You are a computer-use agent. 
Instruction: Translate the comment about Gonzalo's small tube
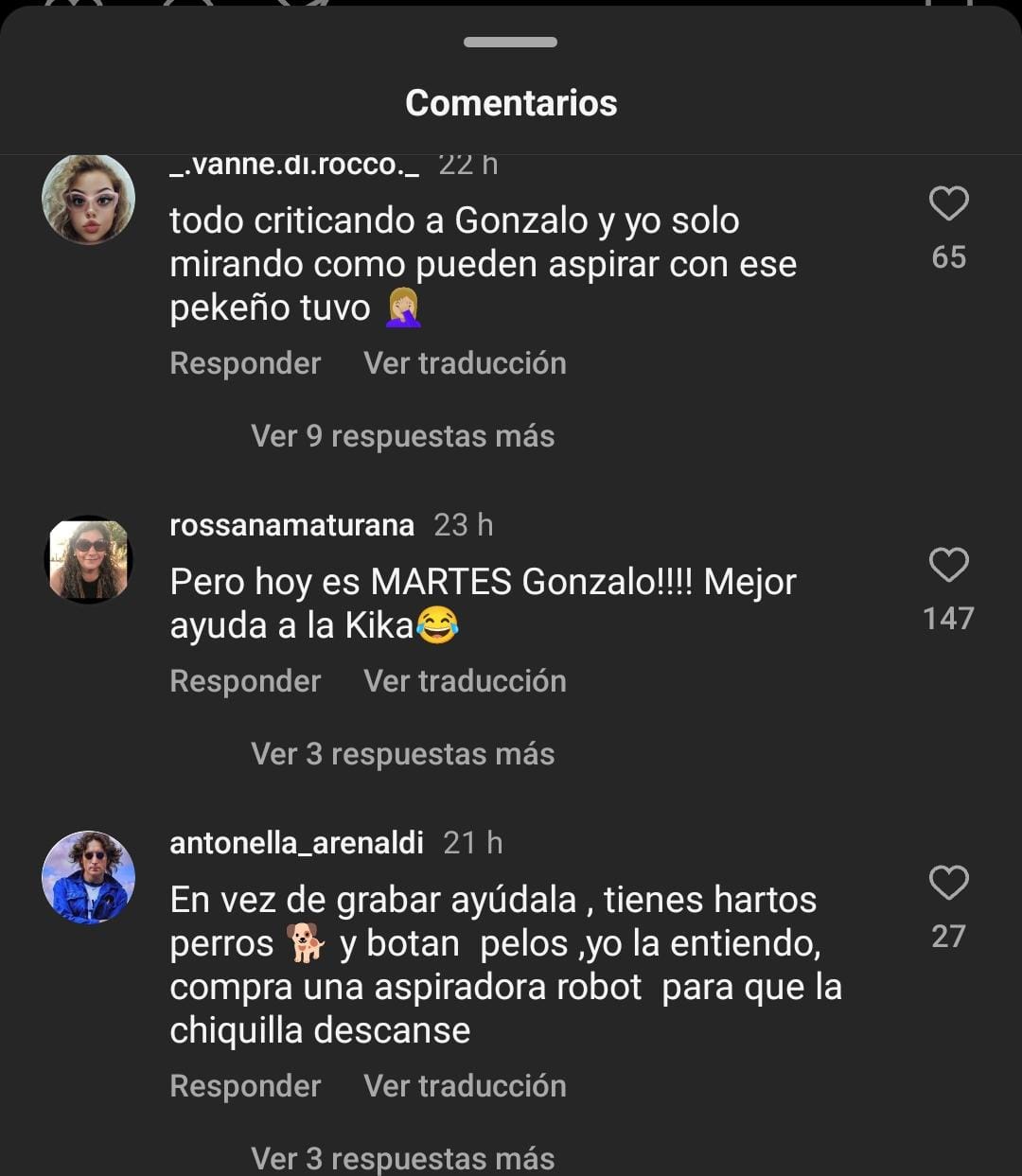[465, 363]
